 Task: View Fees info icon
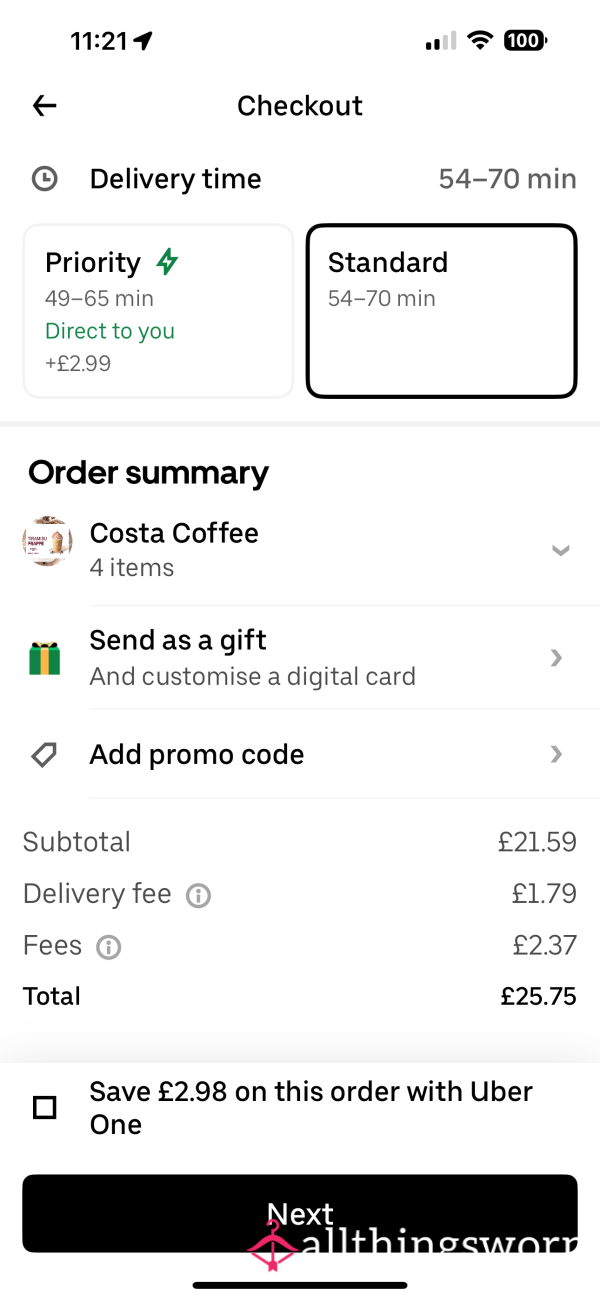tap(108, 947)
